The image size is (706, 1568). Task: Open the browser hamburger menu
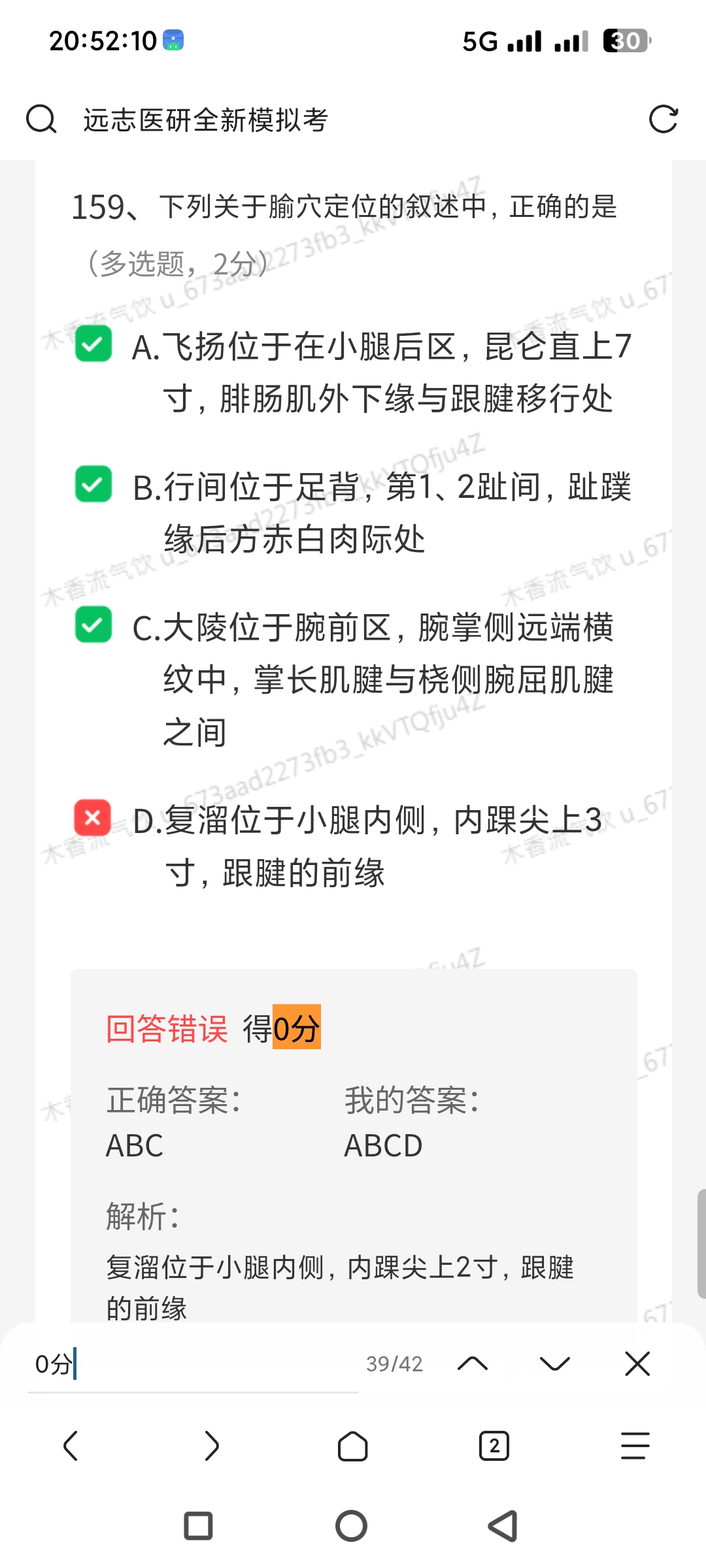coord(635,1446)
